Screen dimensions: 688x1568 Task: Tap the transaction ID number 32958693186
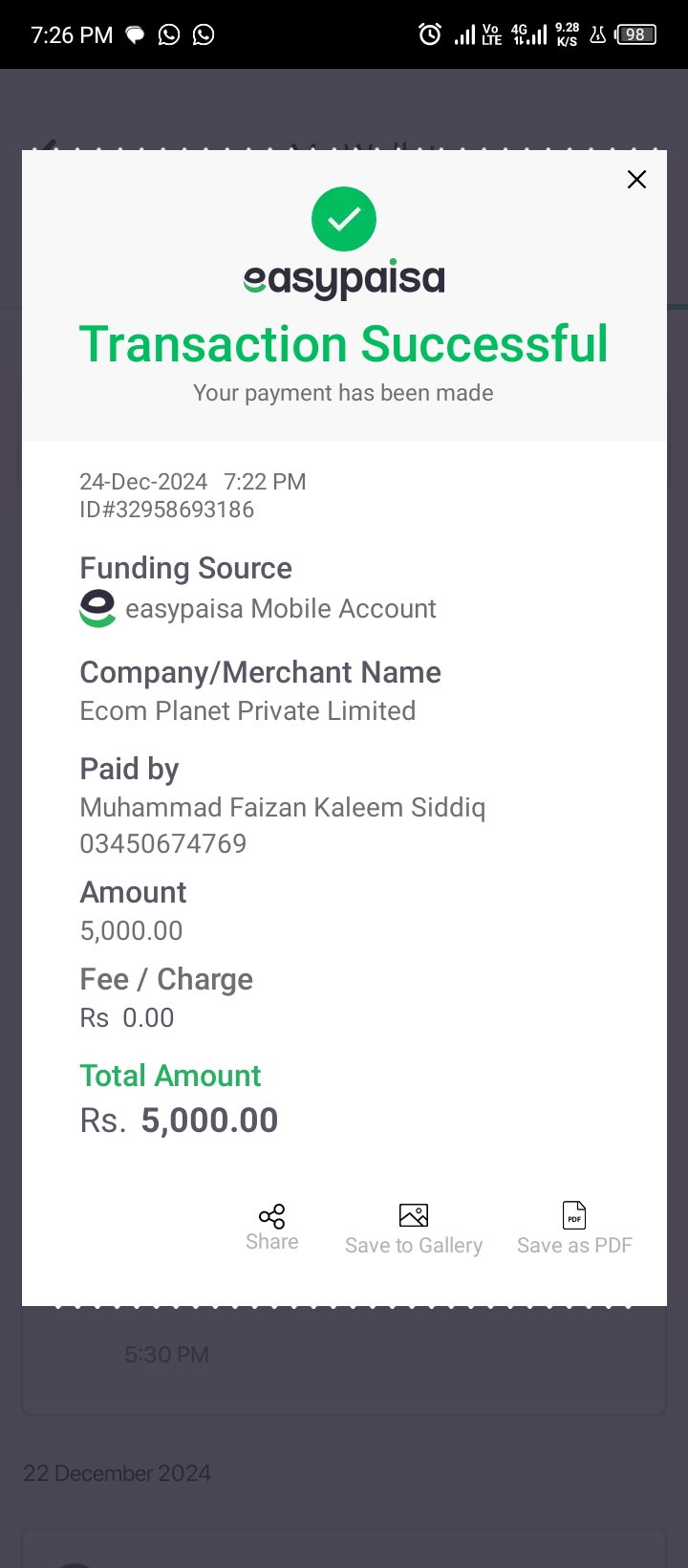click(x=166, y=509)
